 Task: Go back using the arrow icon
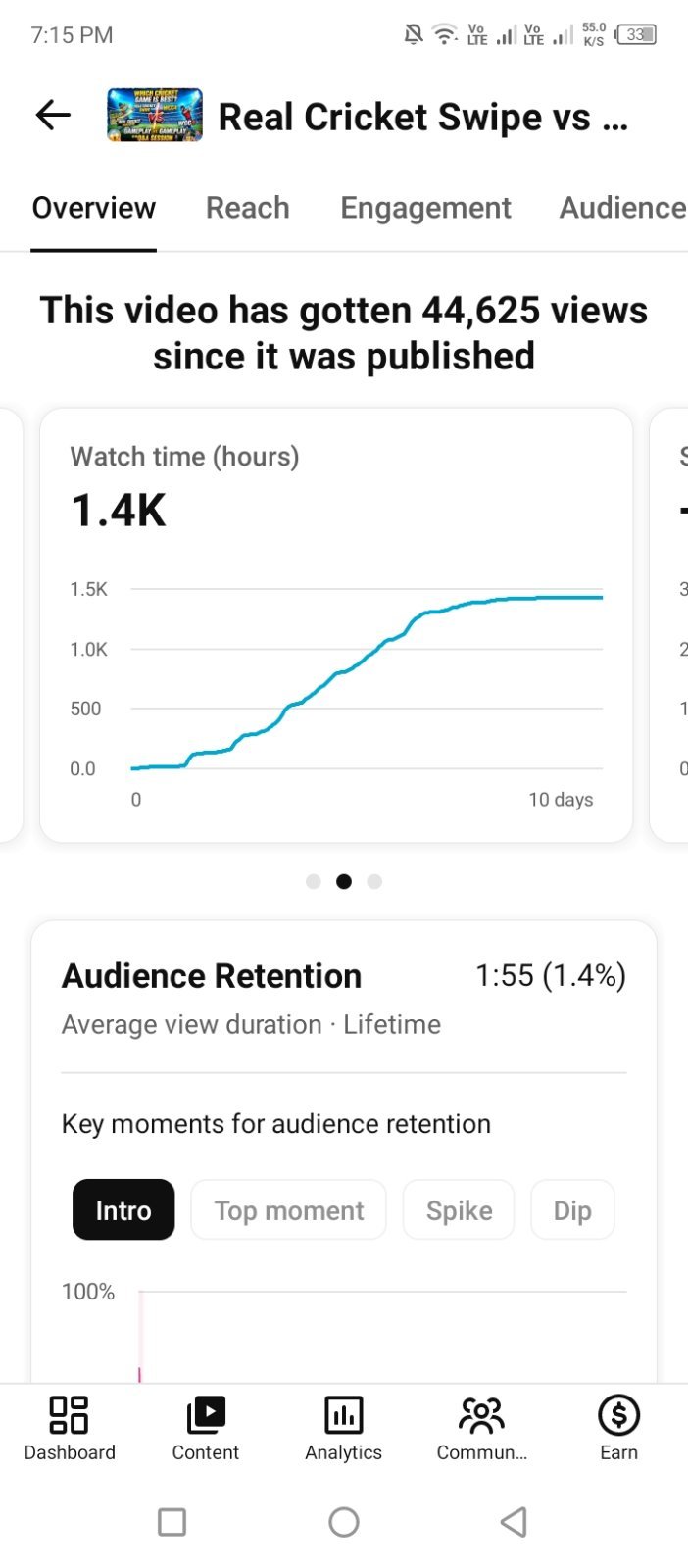click(53, 116)
